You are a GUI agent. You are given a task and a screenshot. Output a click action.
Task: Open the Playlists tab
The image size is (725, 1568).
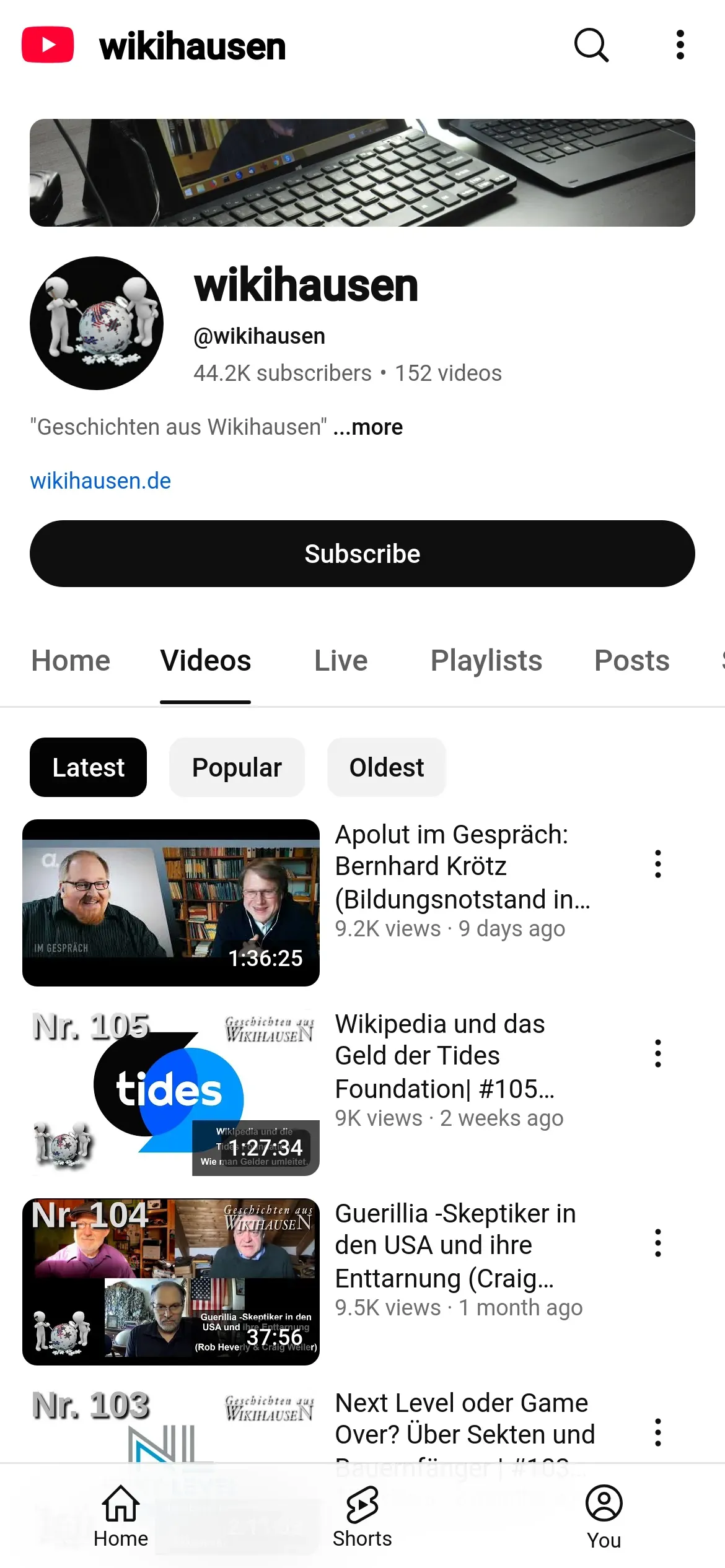(486, 661)
